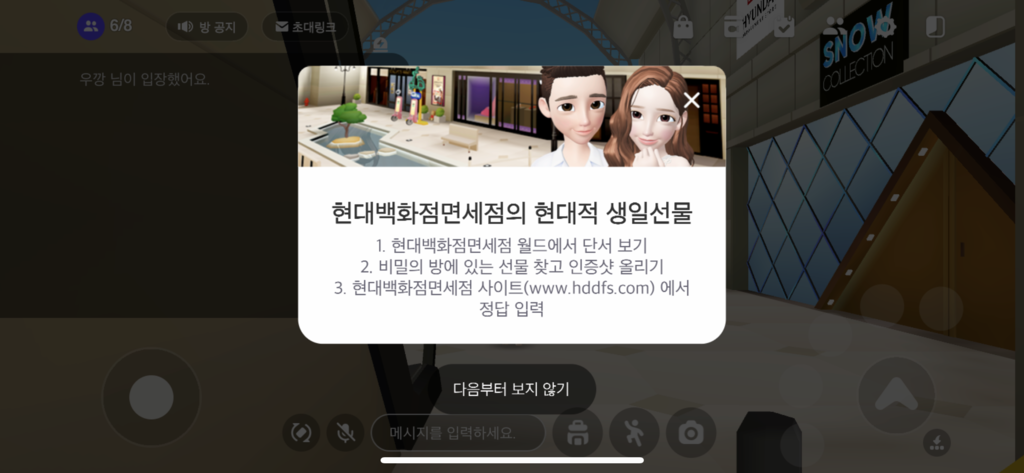Open the settings gear icon

click(885, 27)
